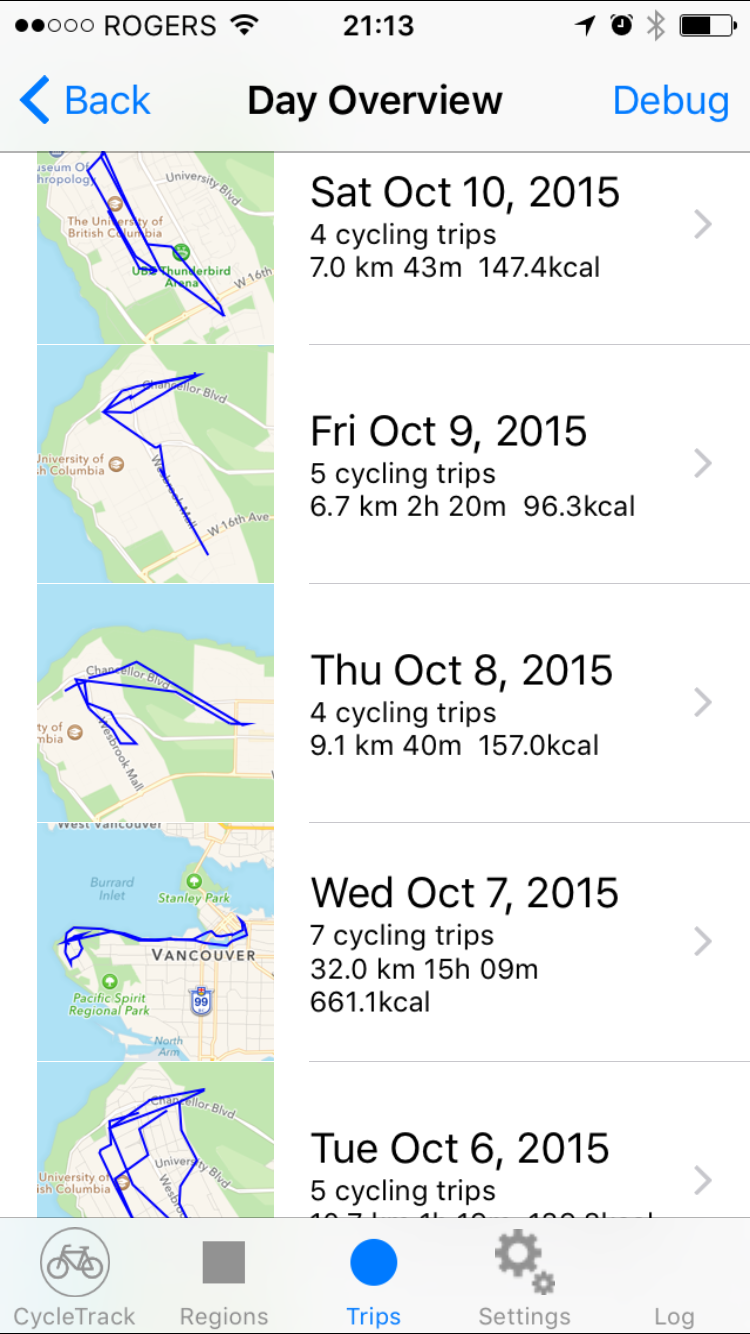Switch to the Log tab
Viewport: 750px width, 1334px height.
tap(673, 1300)
